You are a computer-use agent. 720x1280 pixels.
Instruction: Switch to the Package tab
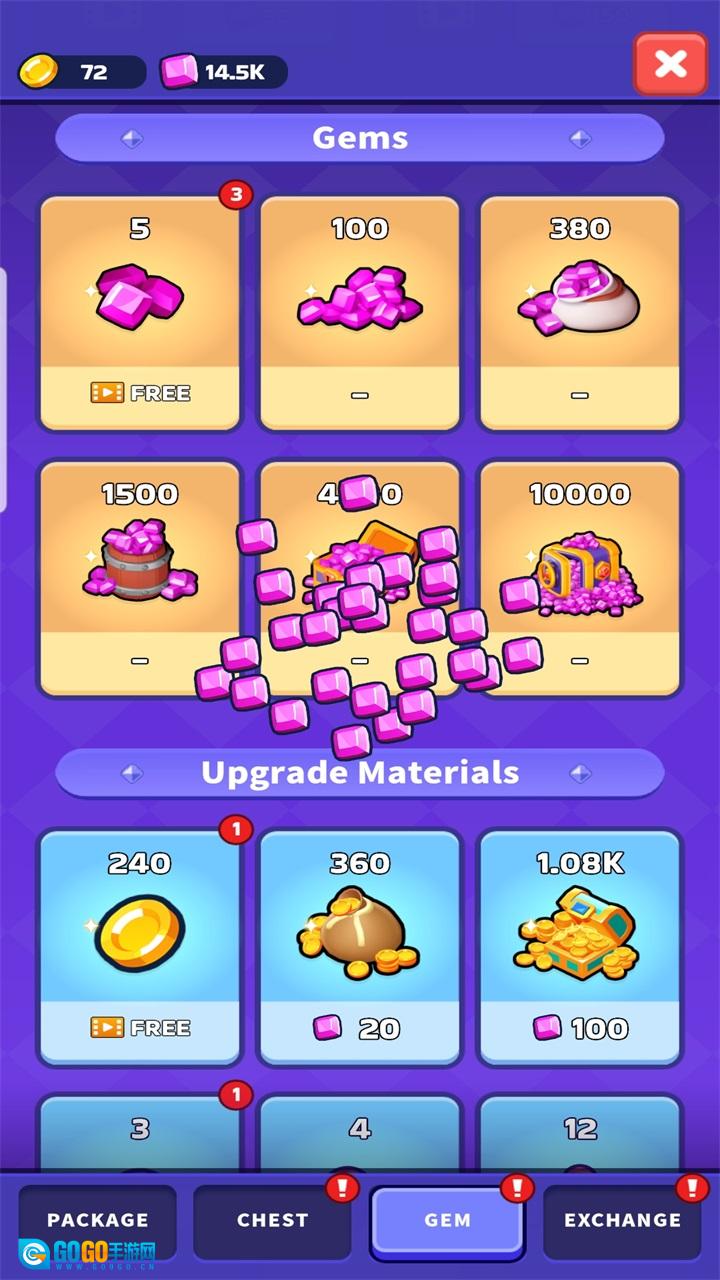pos(98,1220)
